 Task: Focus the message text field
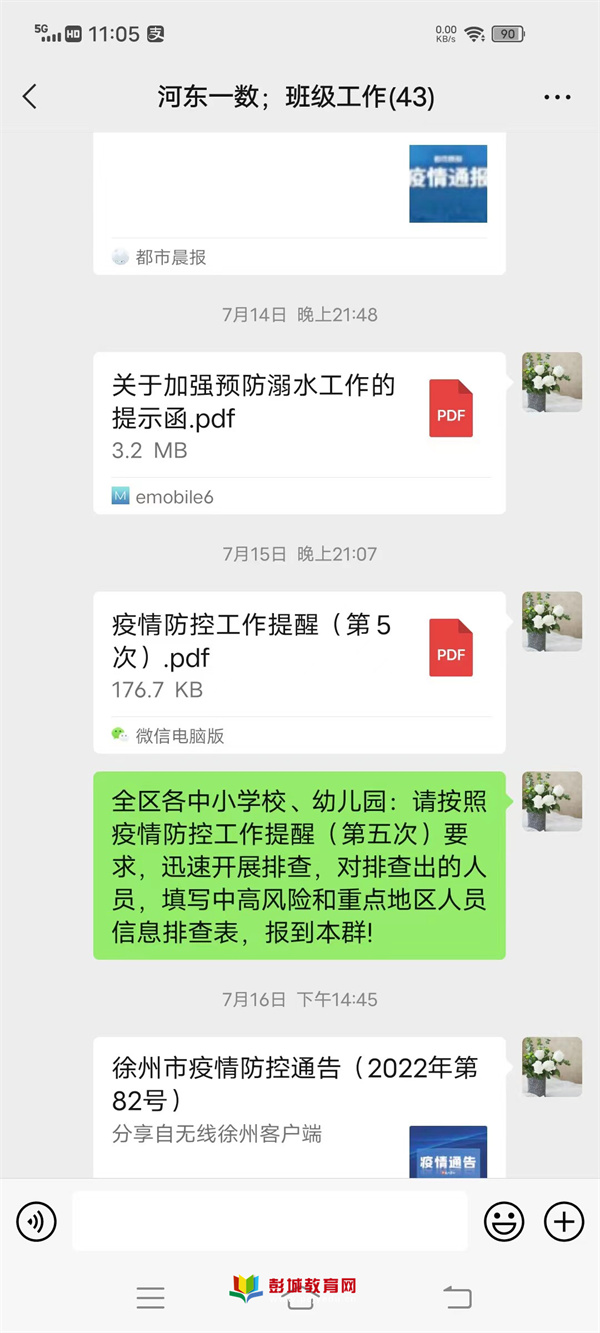(270, 1221)
